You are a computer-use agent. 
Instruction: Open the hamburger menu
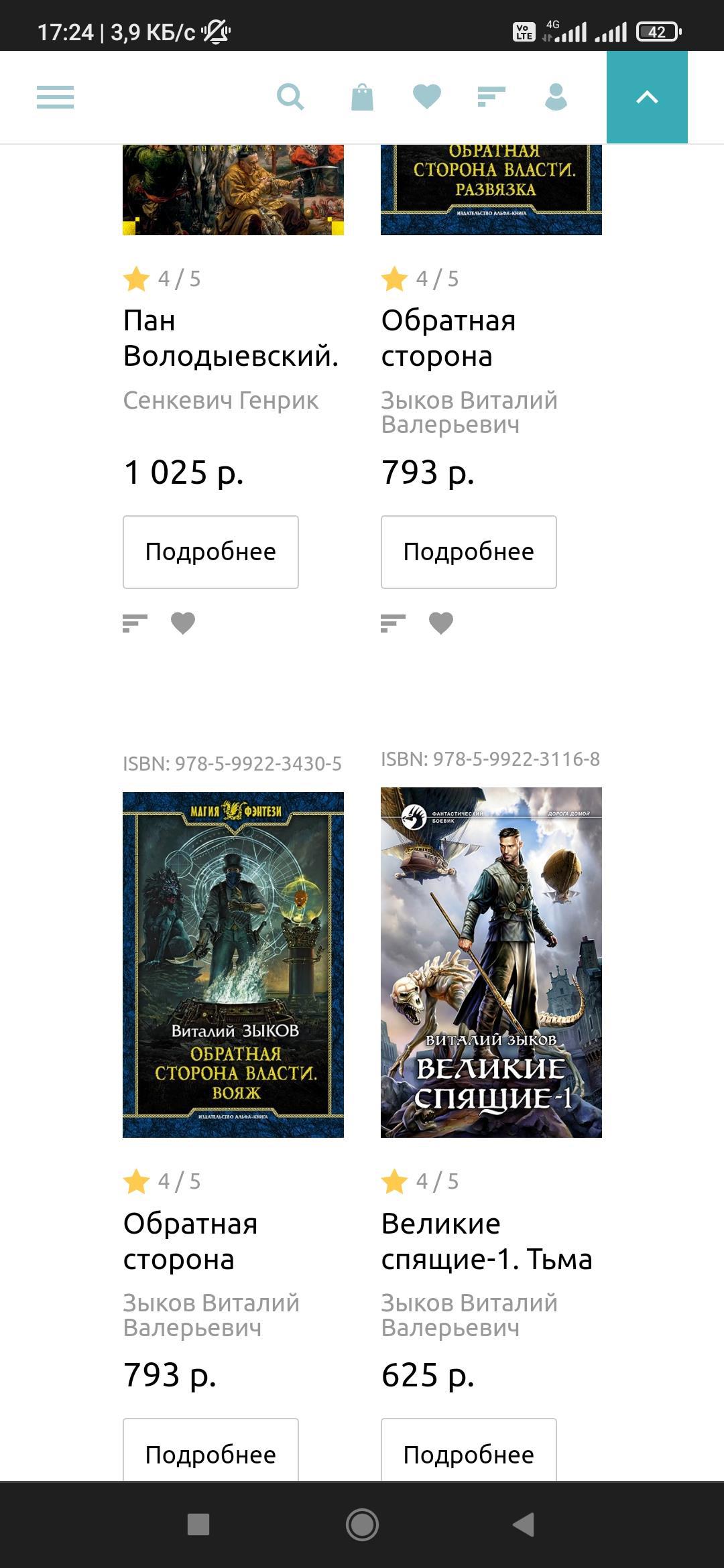[x=55, y=97]
